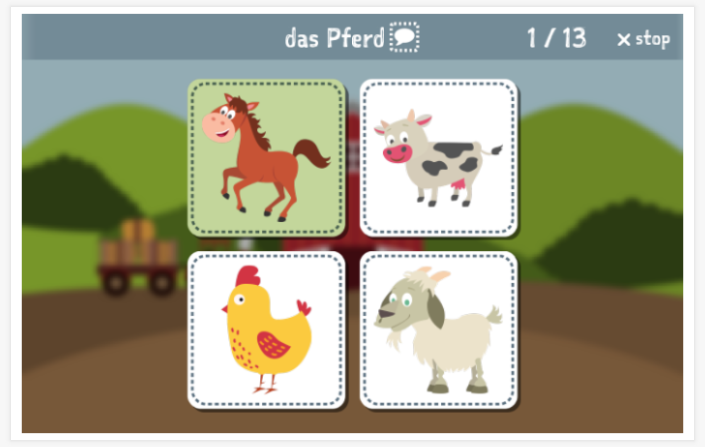Viewport: 705px width, 447px height.
Task: Pick the chicken picture card
Action: [266, 330]
